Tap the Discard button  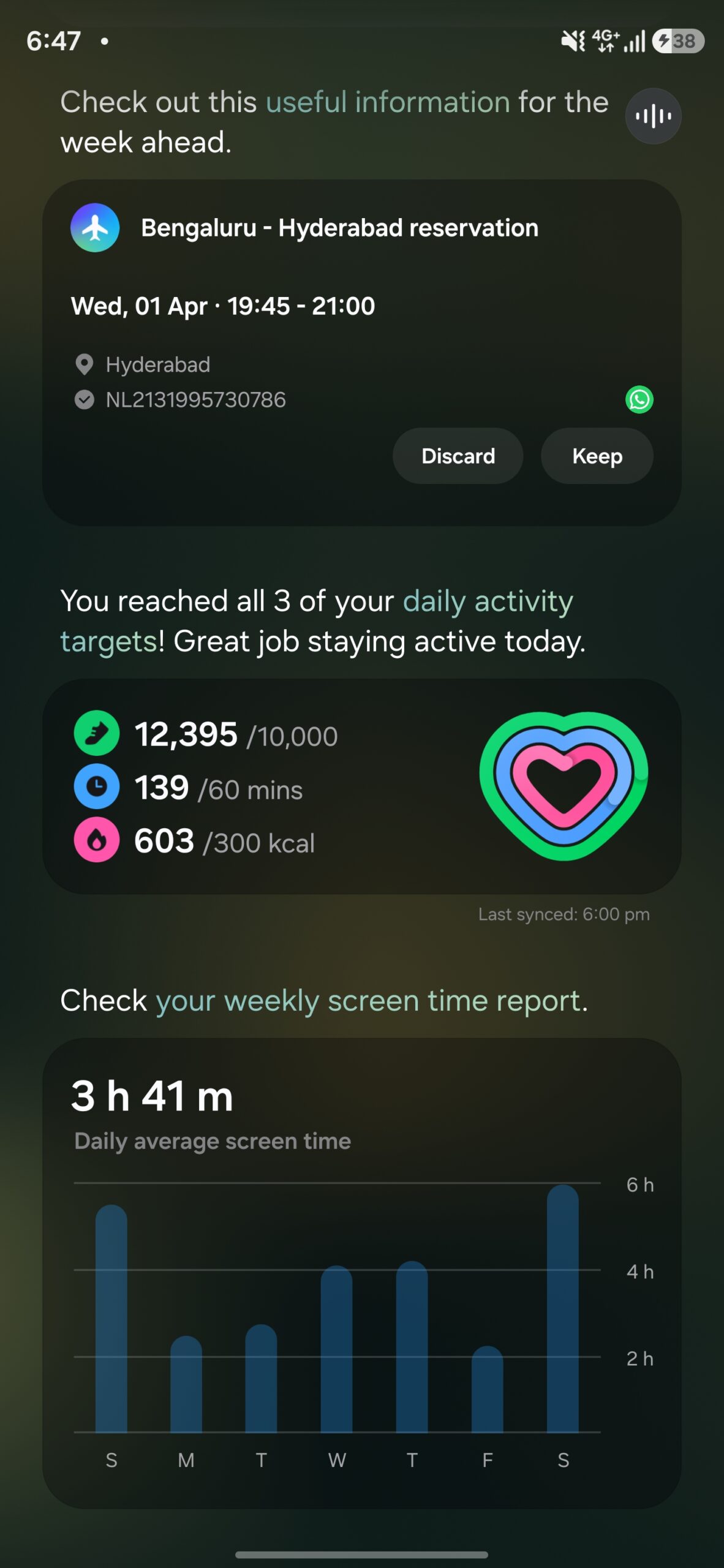[458, 456]
